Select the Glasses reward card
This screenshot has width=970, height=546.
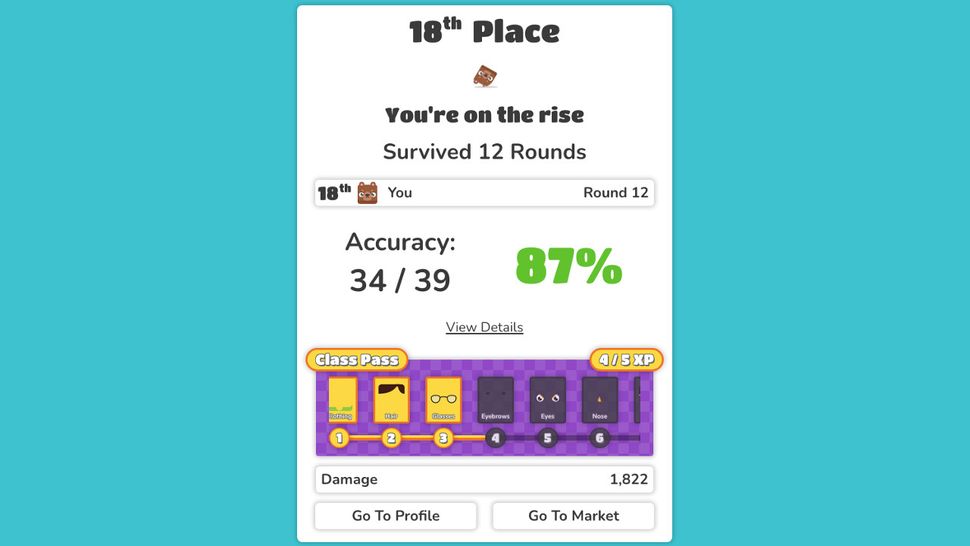click(x=443, y=399)
